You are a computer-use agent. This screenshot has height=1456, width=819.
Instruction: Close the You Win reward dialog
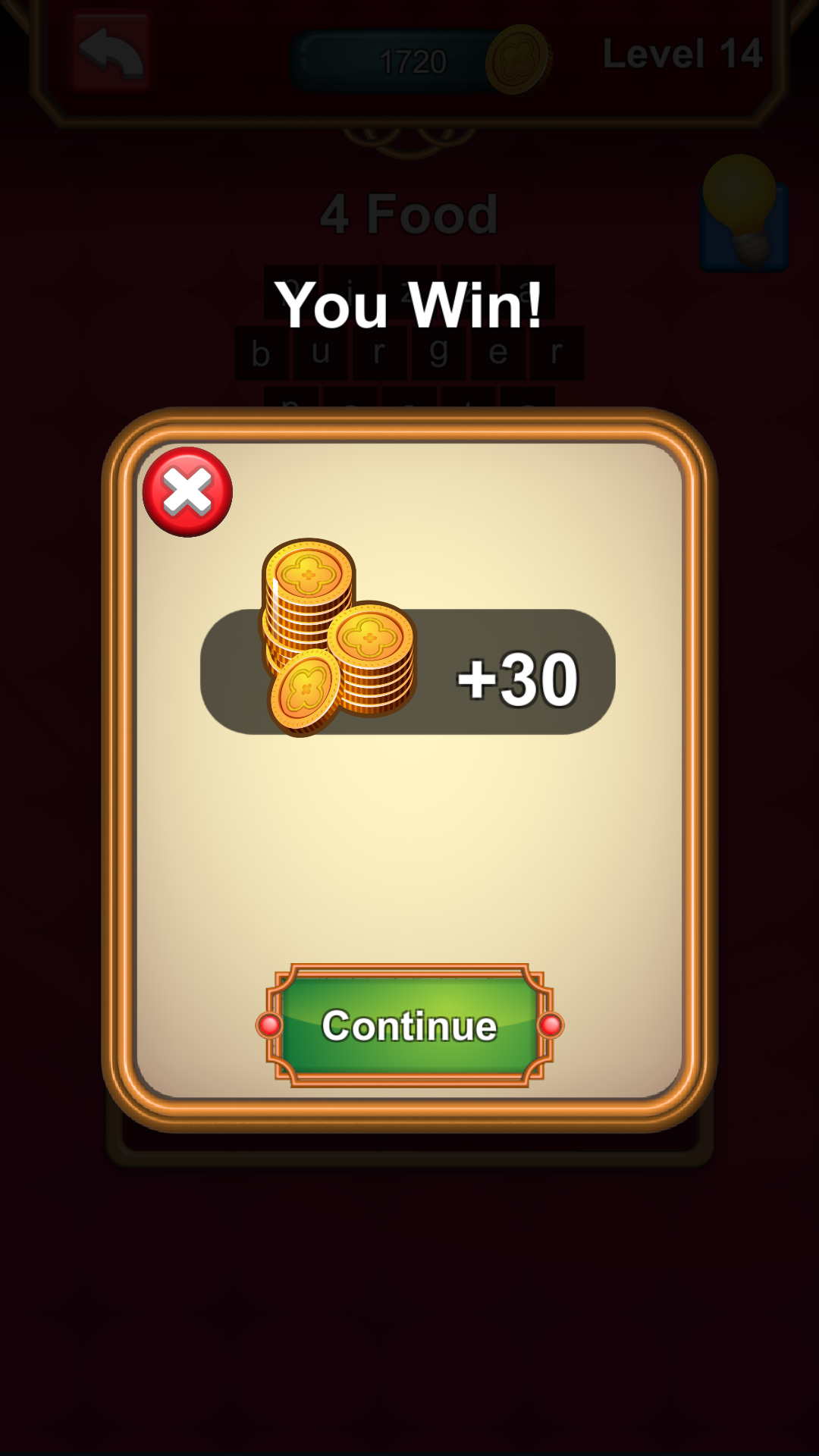(187, 492)
